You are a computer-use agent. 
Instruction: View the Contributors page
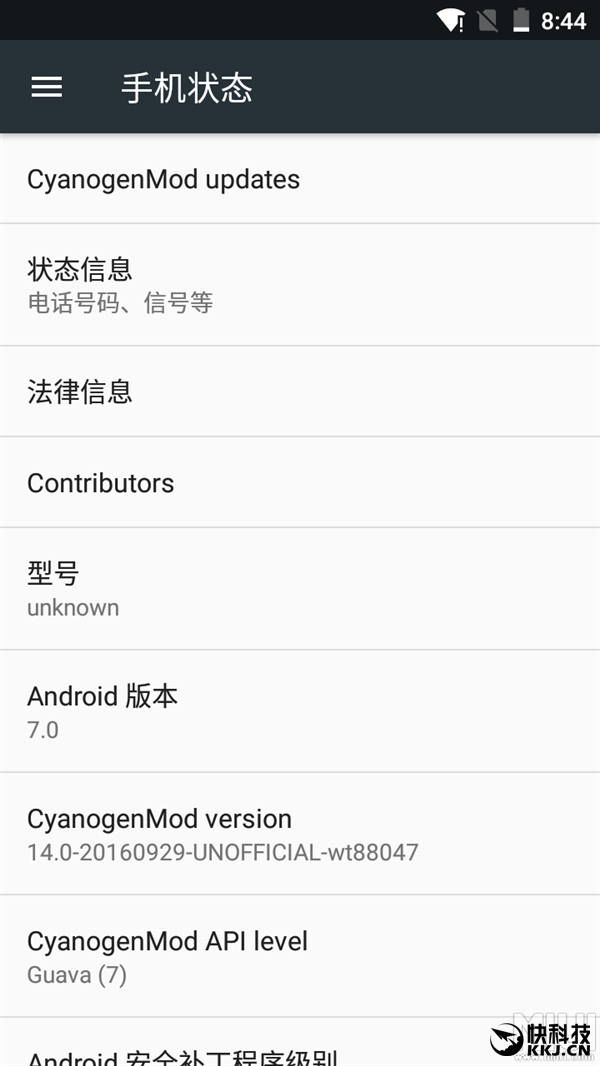click(x=300, y=483)
